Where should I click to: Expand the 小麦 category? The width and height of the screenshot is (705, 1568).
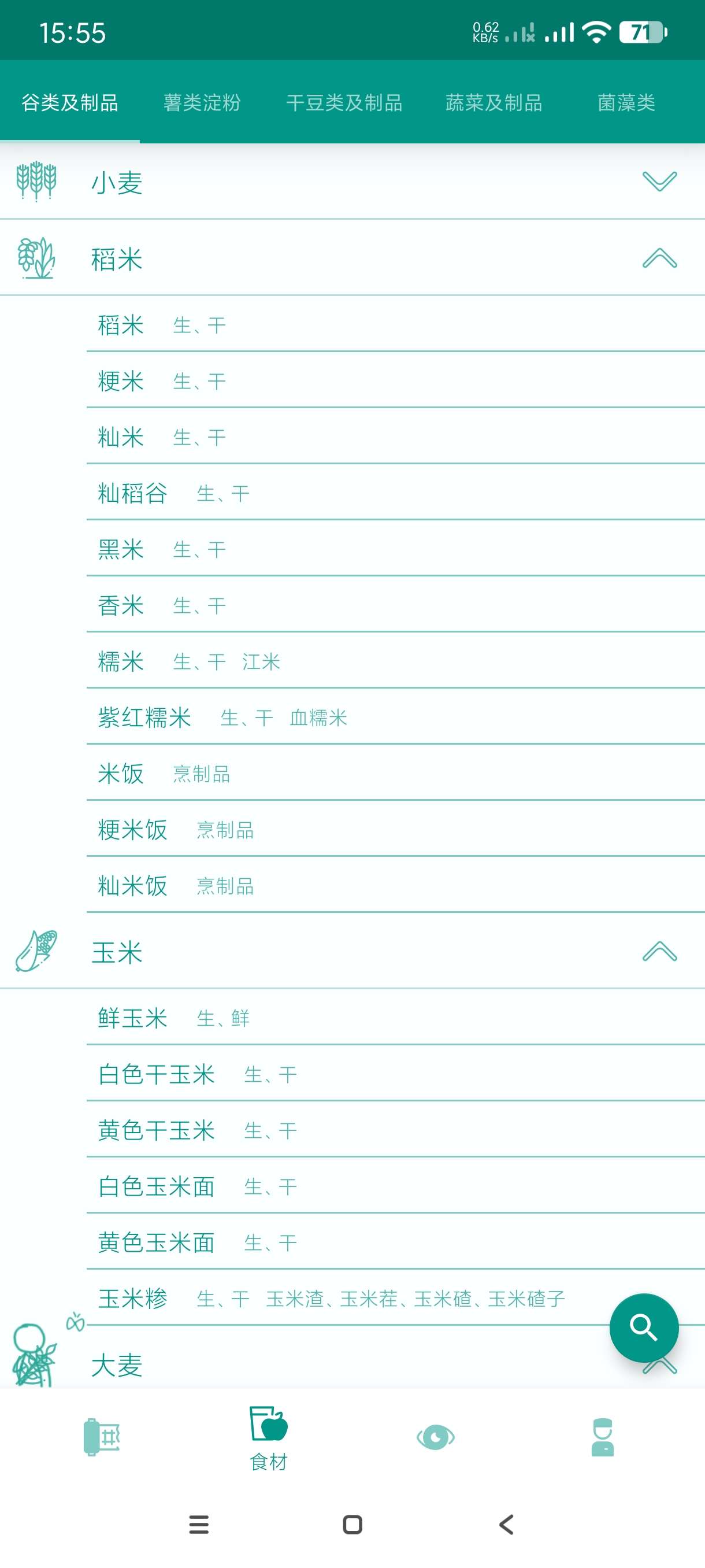point(659,182)
